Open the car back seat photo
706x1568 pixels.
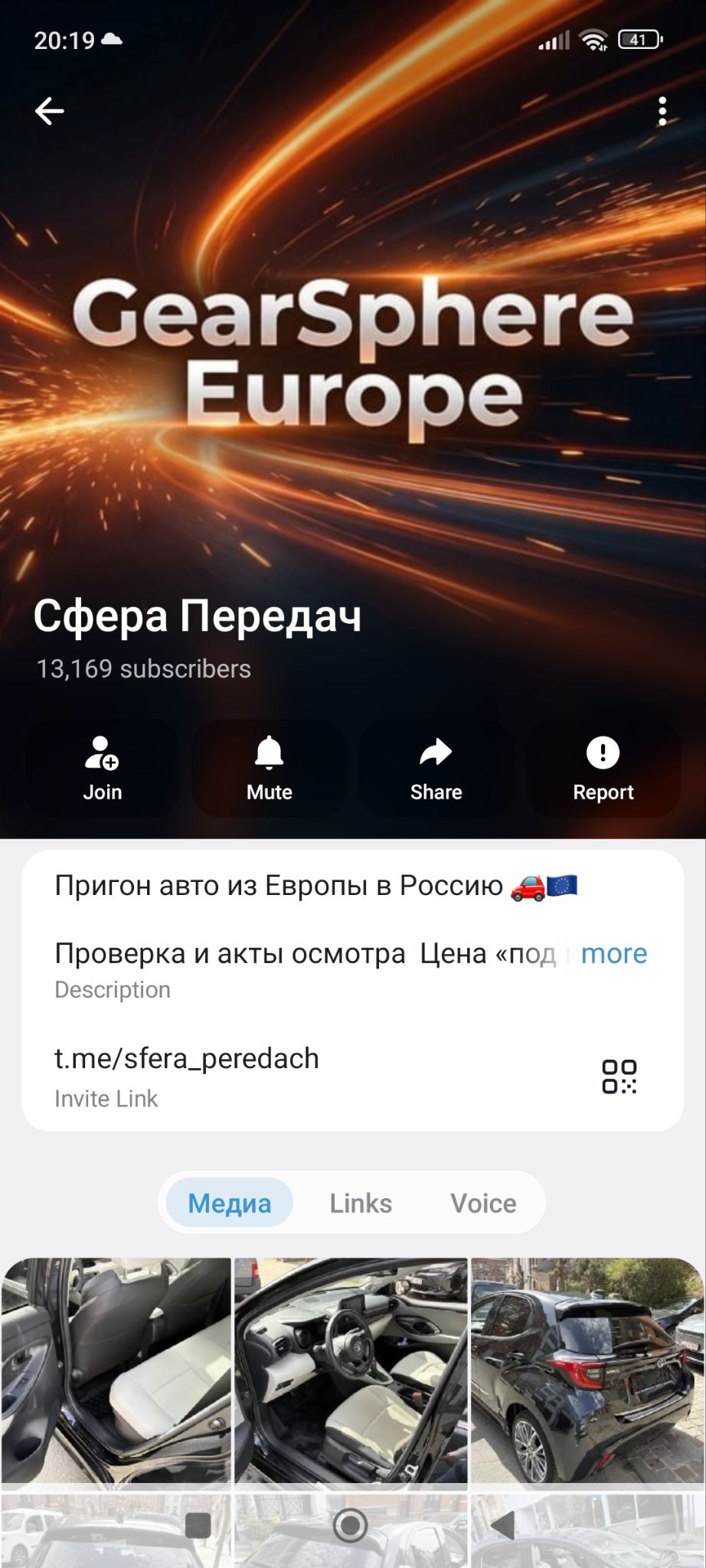coord(116,1370)
